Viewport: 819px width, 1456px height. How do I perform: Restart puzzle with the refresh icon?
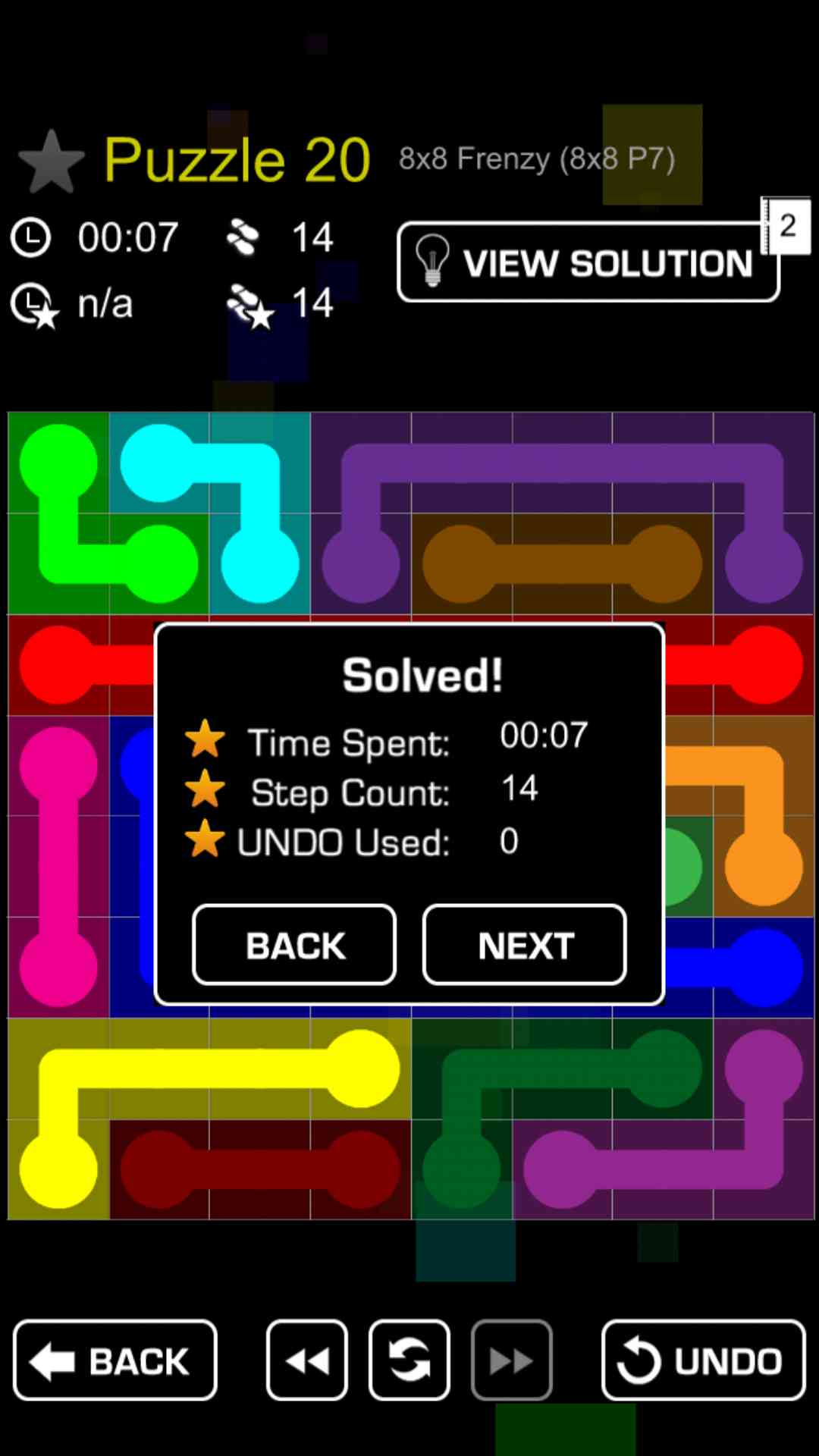point(409,1360)
